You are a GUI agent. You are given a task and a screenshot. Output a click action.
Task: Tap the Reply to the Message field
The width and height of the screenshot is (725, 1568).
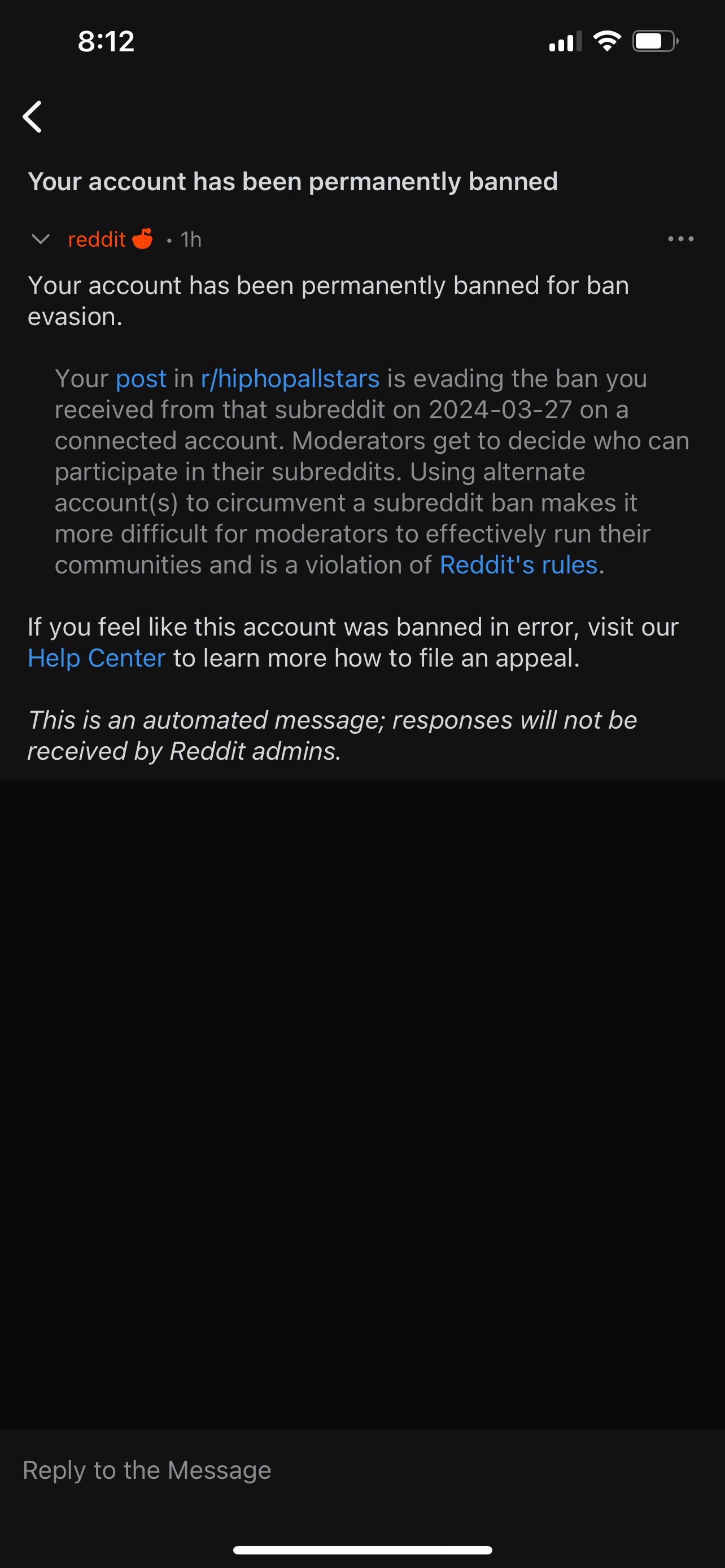[361, 1470]
